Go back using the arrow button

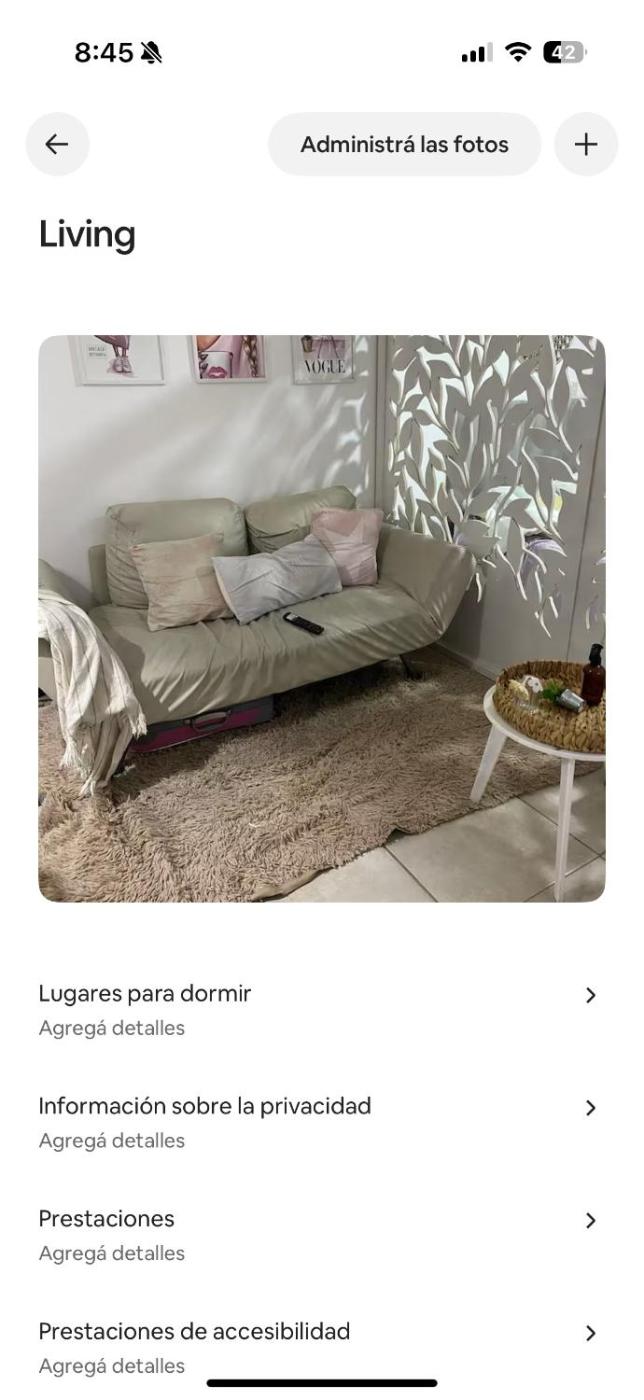click(x=57, y=144)
